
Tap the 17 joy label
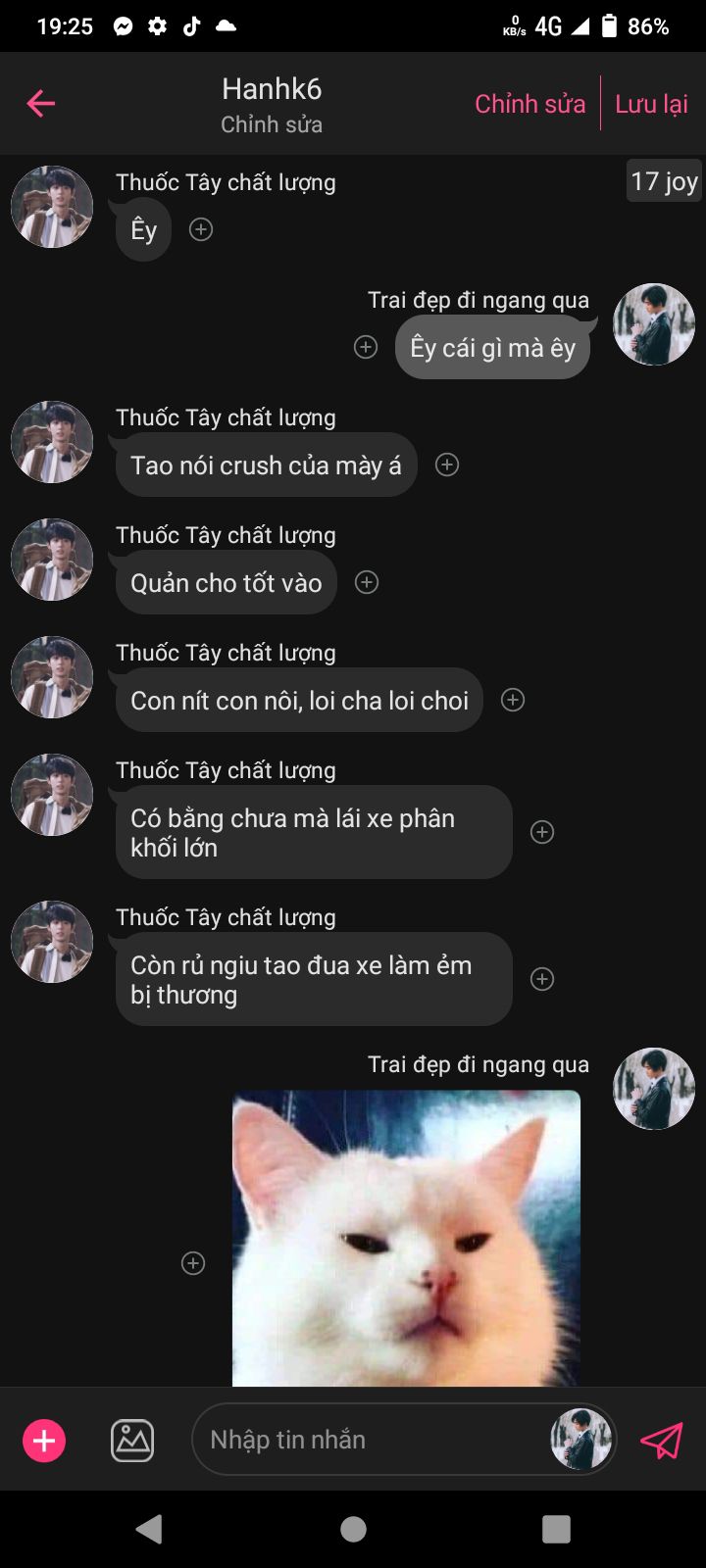click(664, 181)
